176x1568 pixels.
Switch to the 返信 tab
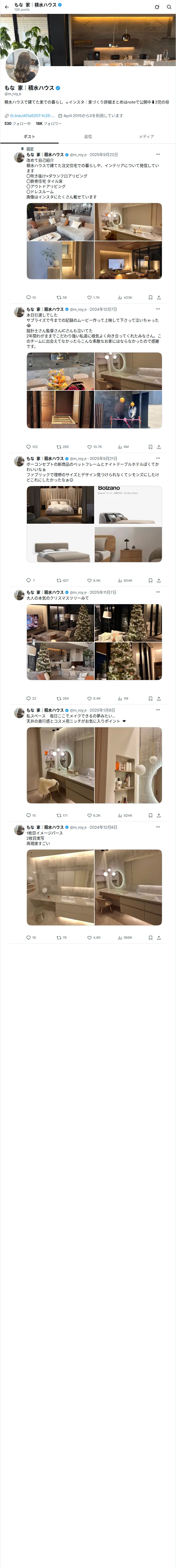pyautogui.click(x=88, y=136)
